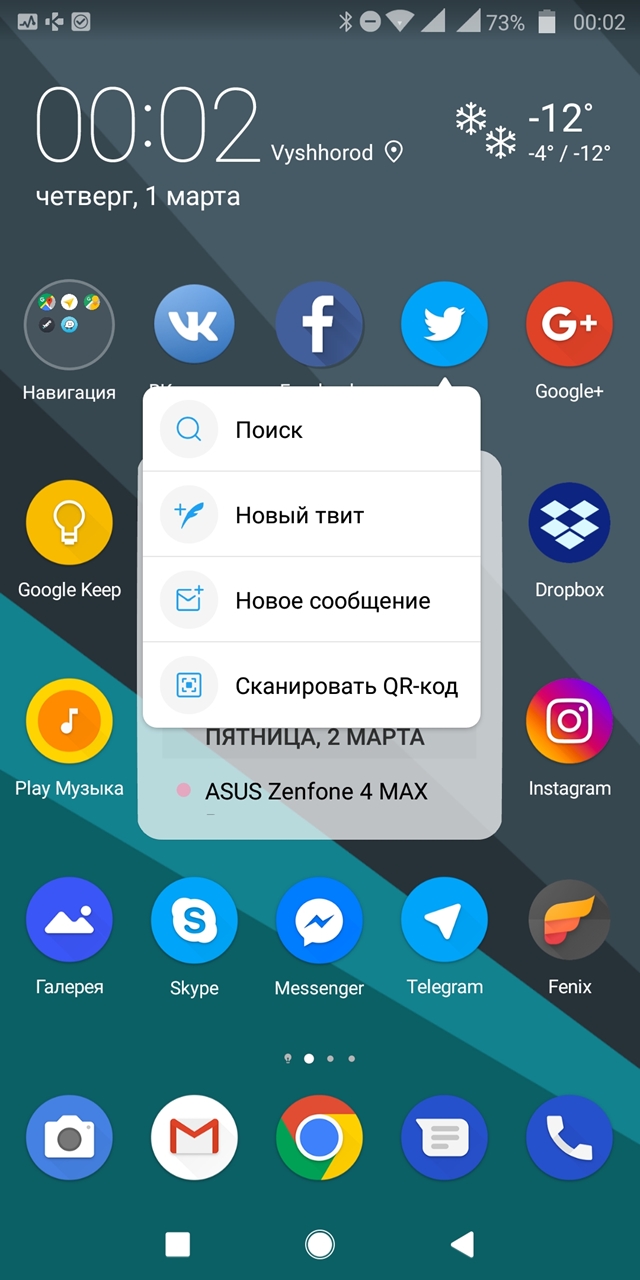Image resolution: width=640 pixels, height=1280 pixels.
Task: Open the camera from the dock
Action: pyautogui.click(x=69, y=1137)
